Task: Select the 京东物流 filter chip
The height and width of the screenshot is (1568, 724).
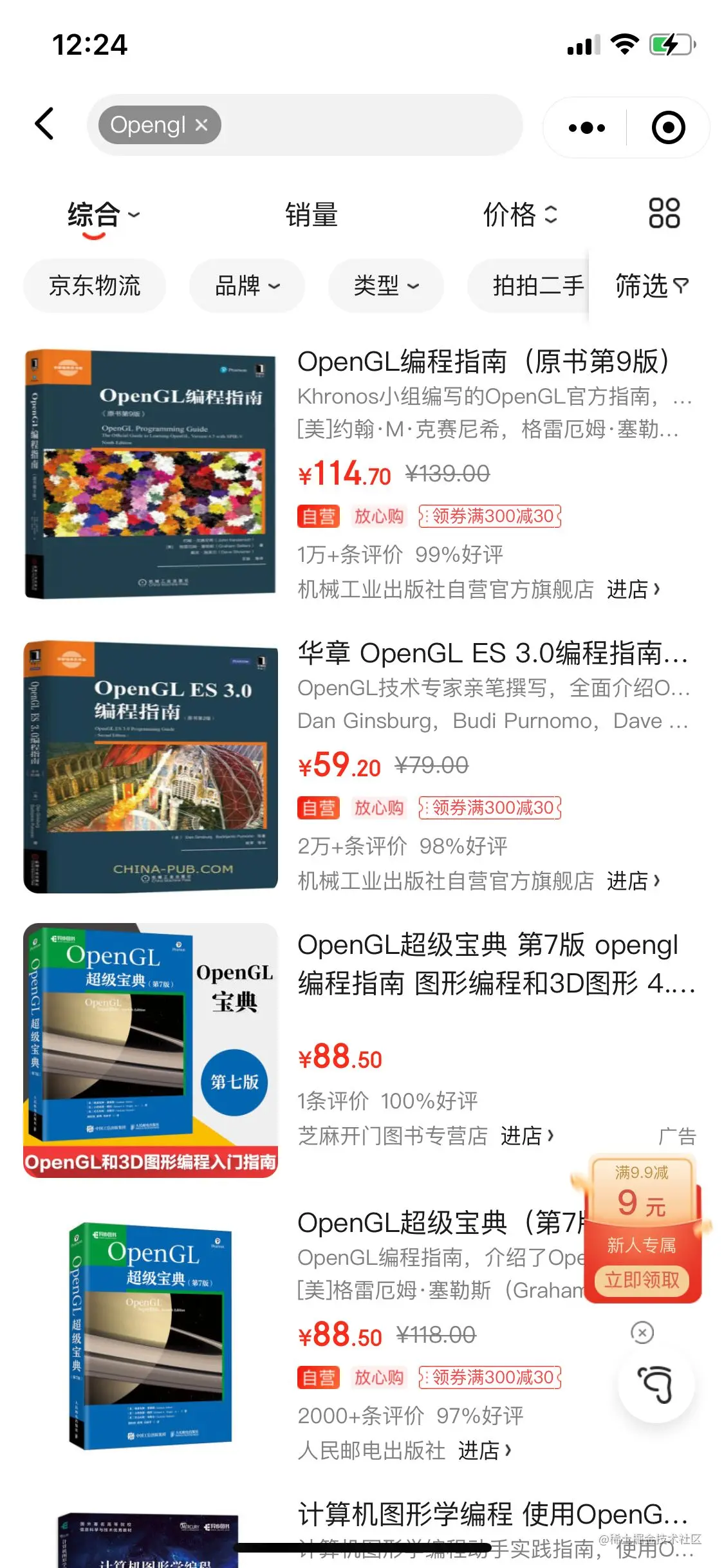Action: pyautogui.click(x=95, y=286)
